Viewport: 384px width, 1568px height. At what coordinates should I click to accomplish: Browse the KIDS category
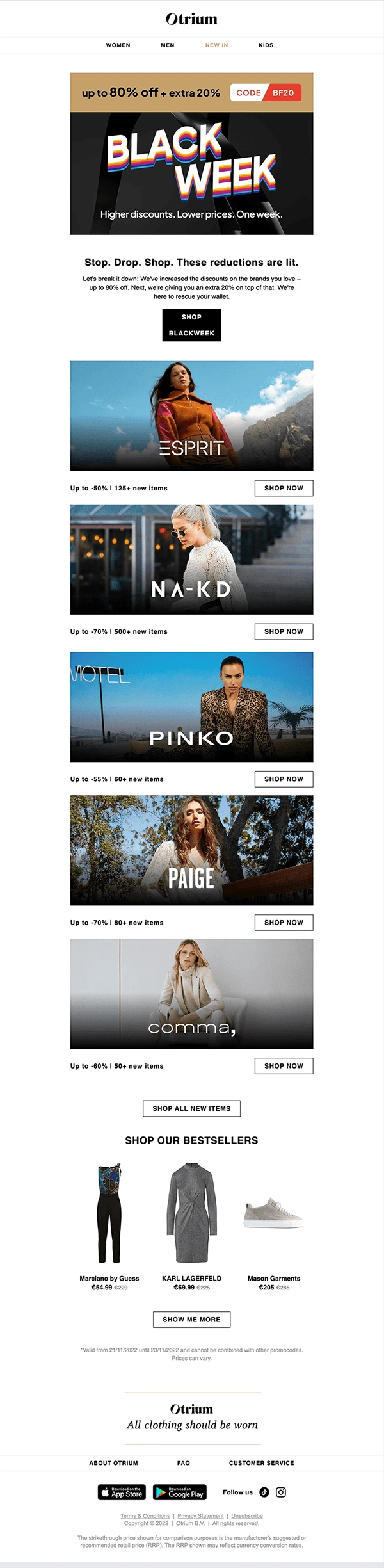tap(266, 45)
